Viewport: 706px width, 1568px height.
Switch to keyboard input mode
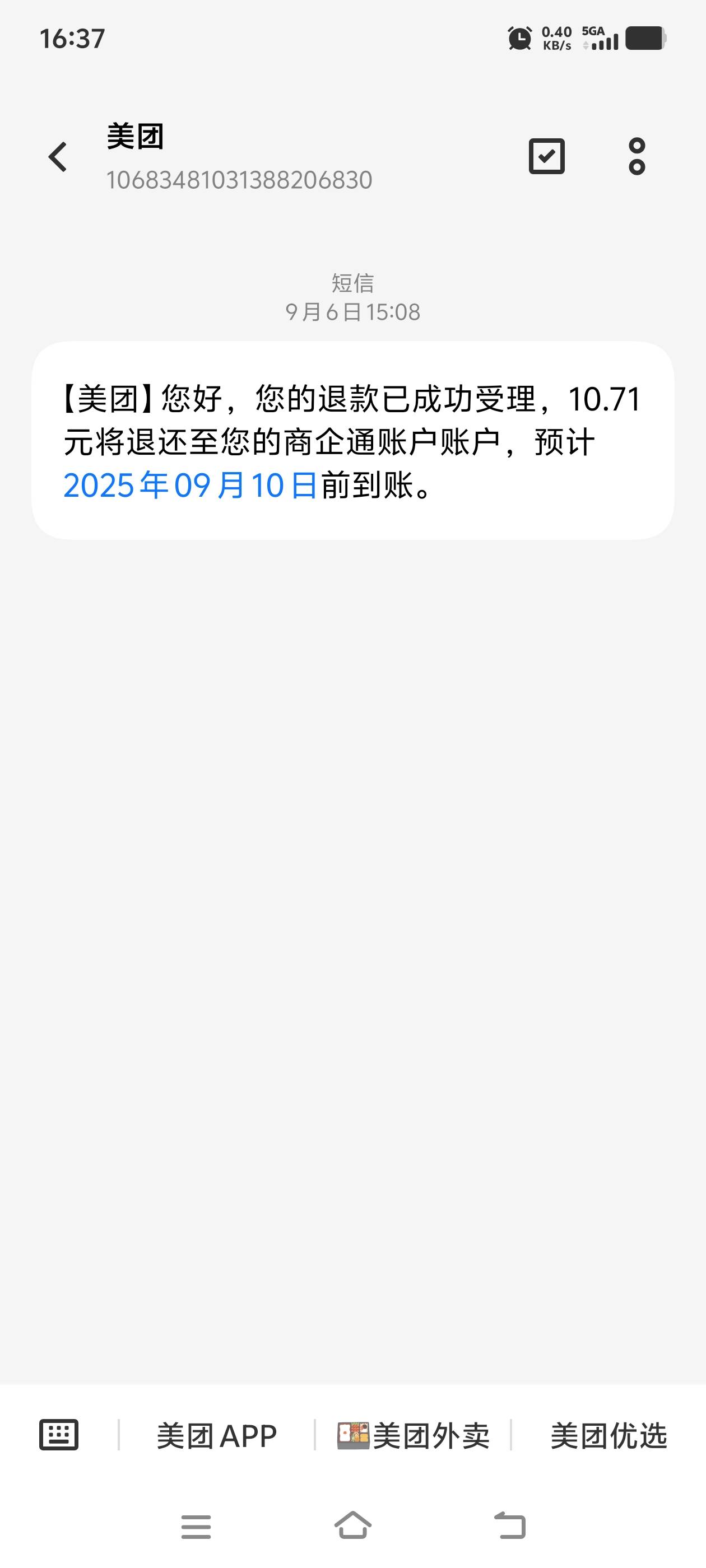tap(59, 1435)
